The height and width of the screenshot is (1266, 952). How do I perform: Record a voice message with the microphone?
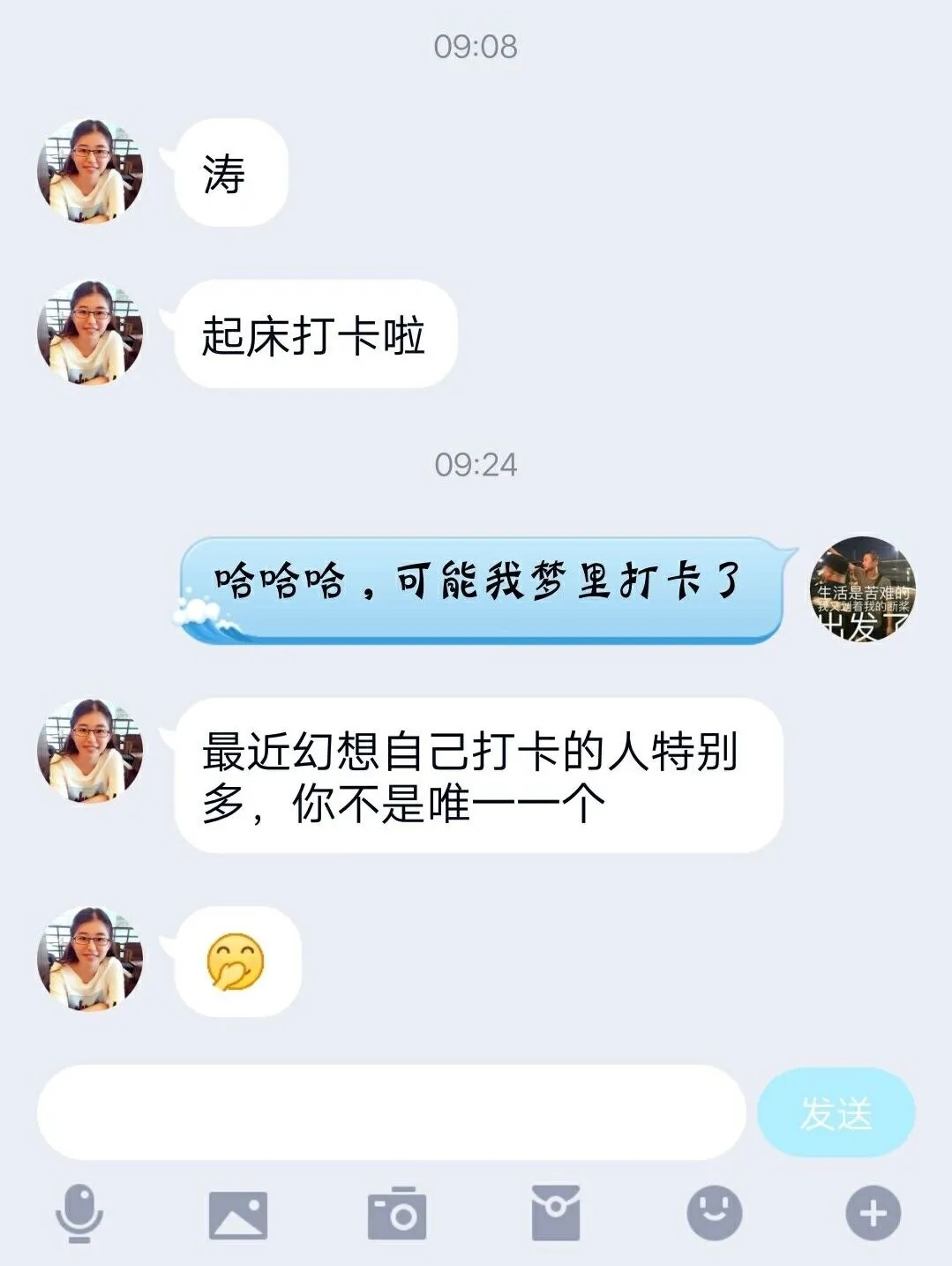[79, 1214]
